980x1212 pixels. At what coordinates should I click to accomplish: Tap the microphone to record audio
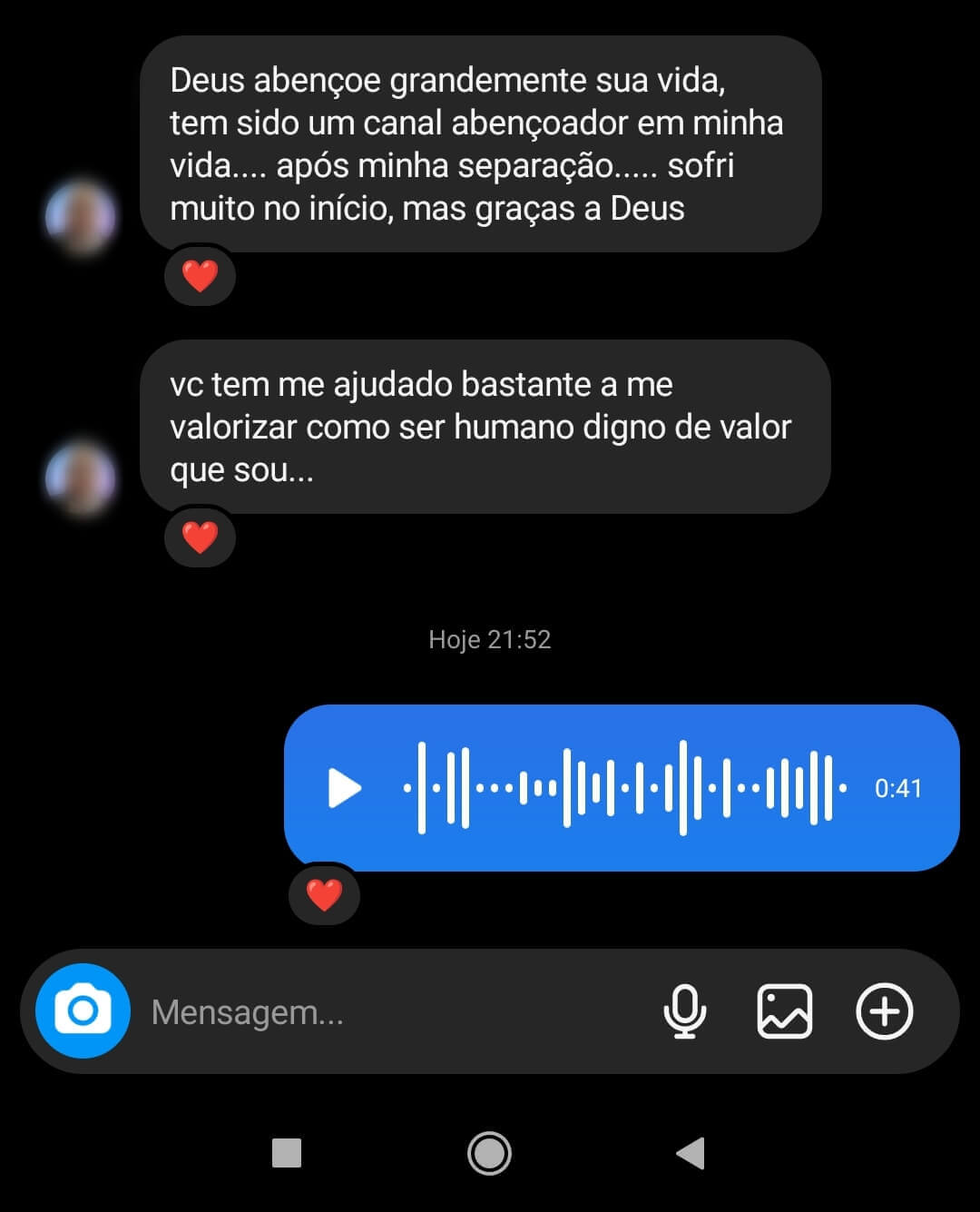[685, 1010]
